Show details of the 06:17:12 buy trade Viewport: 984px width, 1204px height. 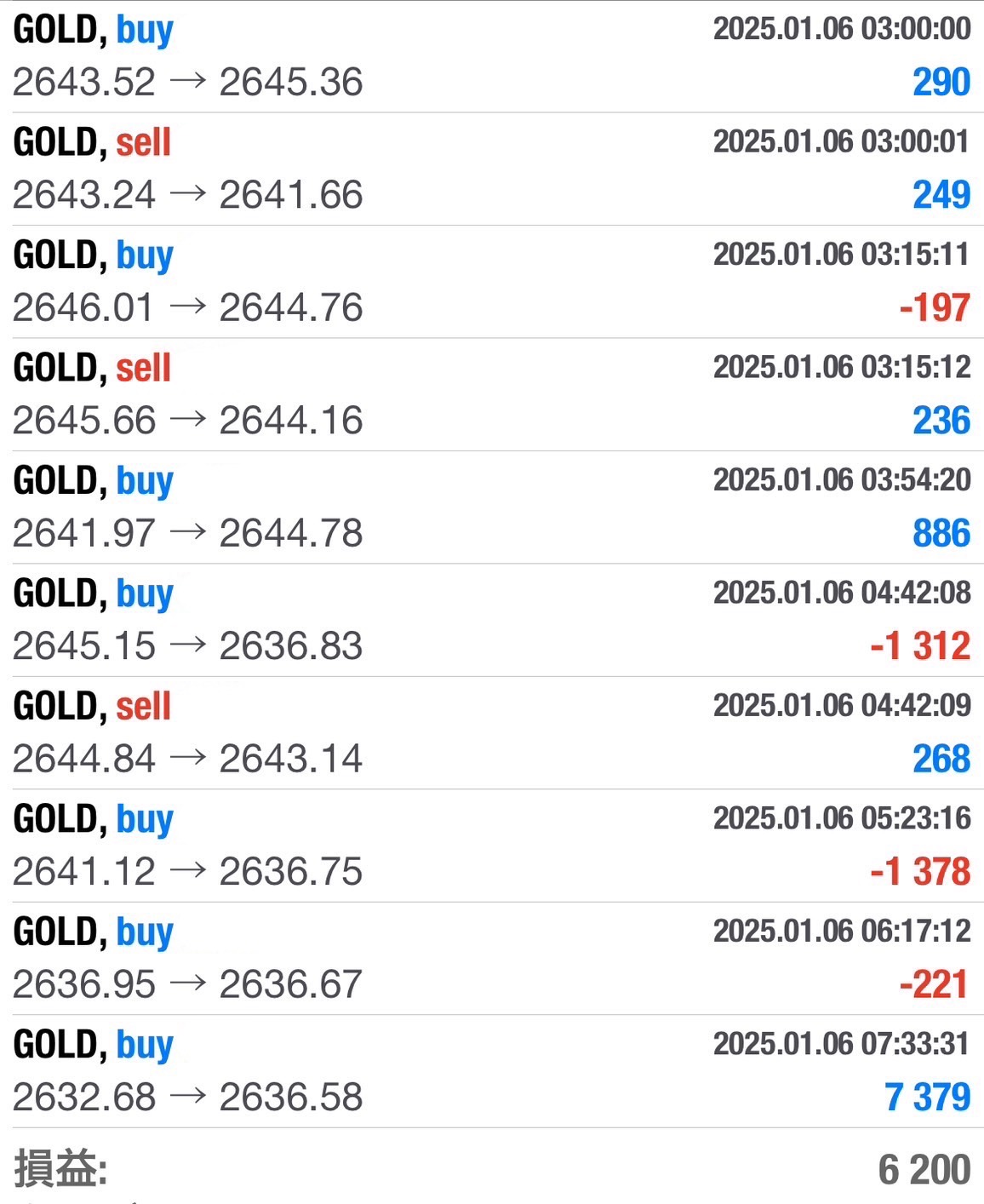pyautogui.click(x=492, y=959)
